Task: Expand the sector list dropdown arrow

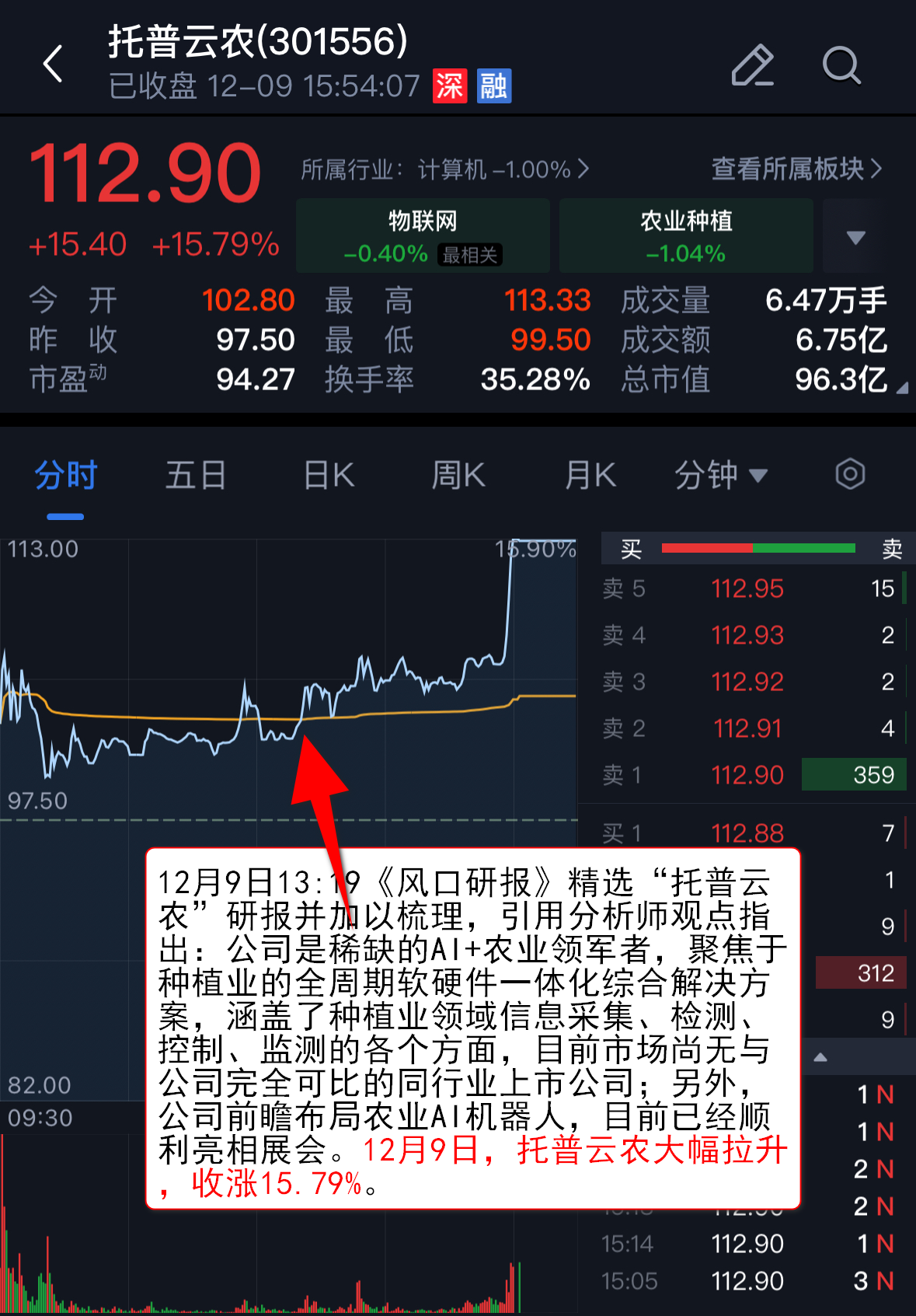Action: 855,237
